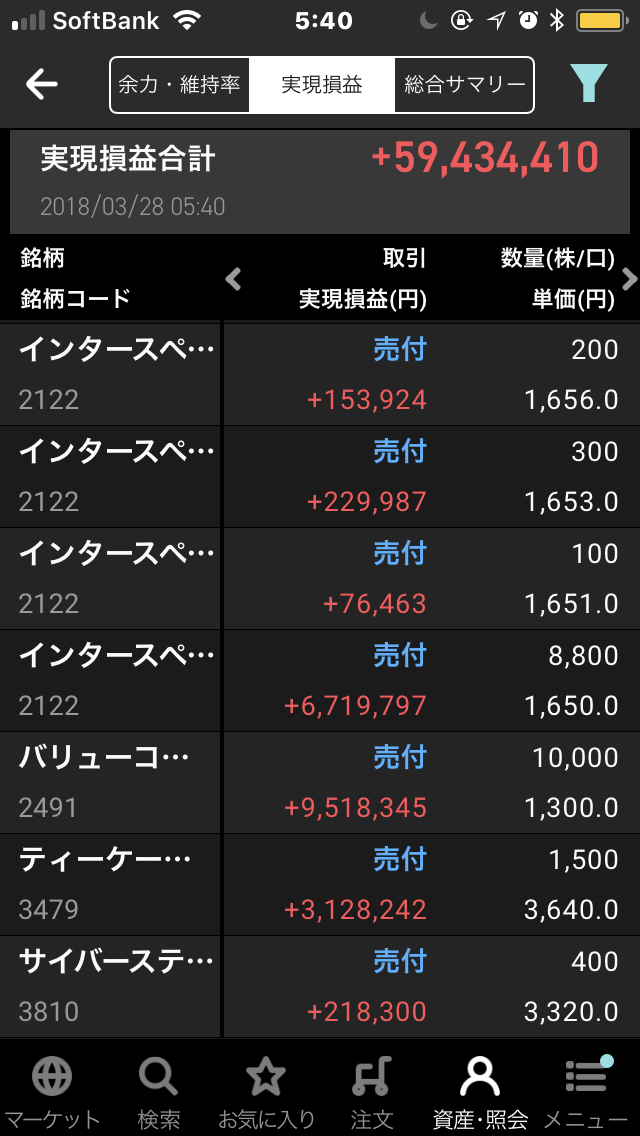640x1136 pixels.
Task: Select the 実現損益 tab
Action: 322,85
